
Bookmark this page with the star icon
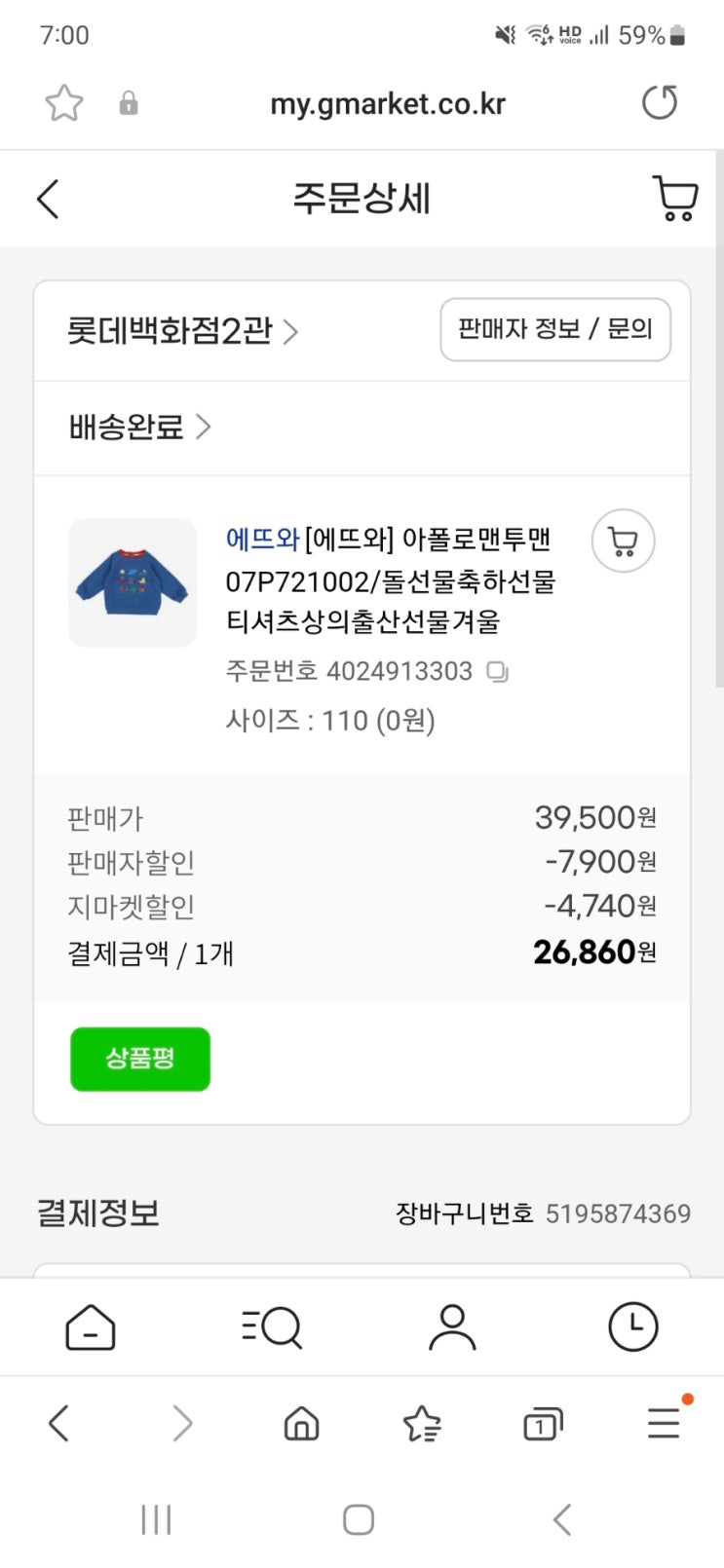[x=64, y=103]
